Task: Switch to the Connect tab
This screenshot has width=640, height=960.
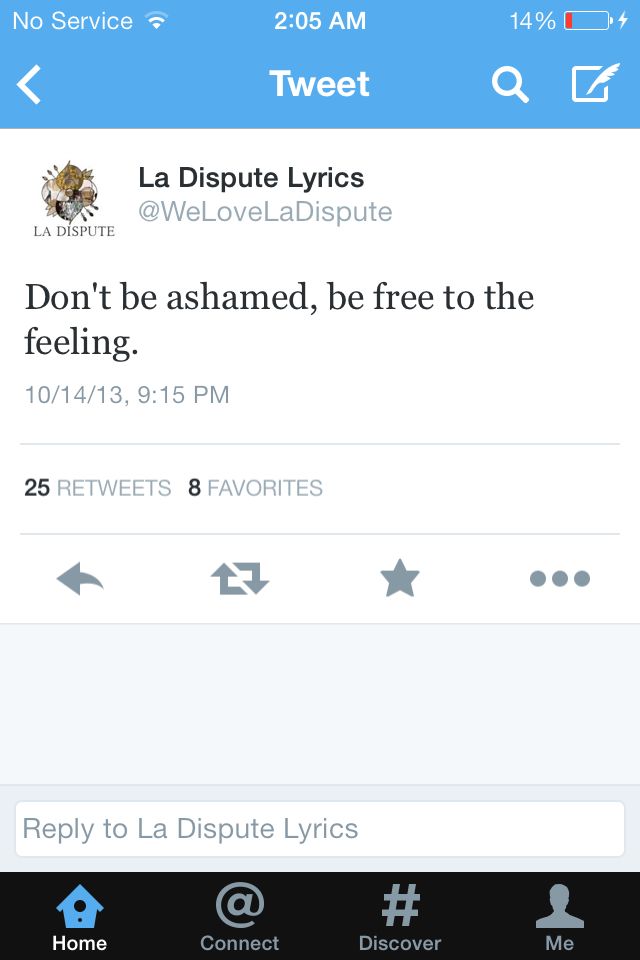Action: click(x=240, y=917)
